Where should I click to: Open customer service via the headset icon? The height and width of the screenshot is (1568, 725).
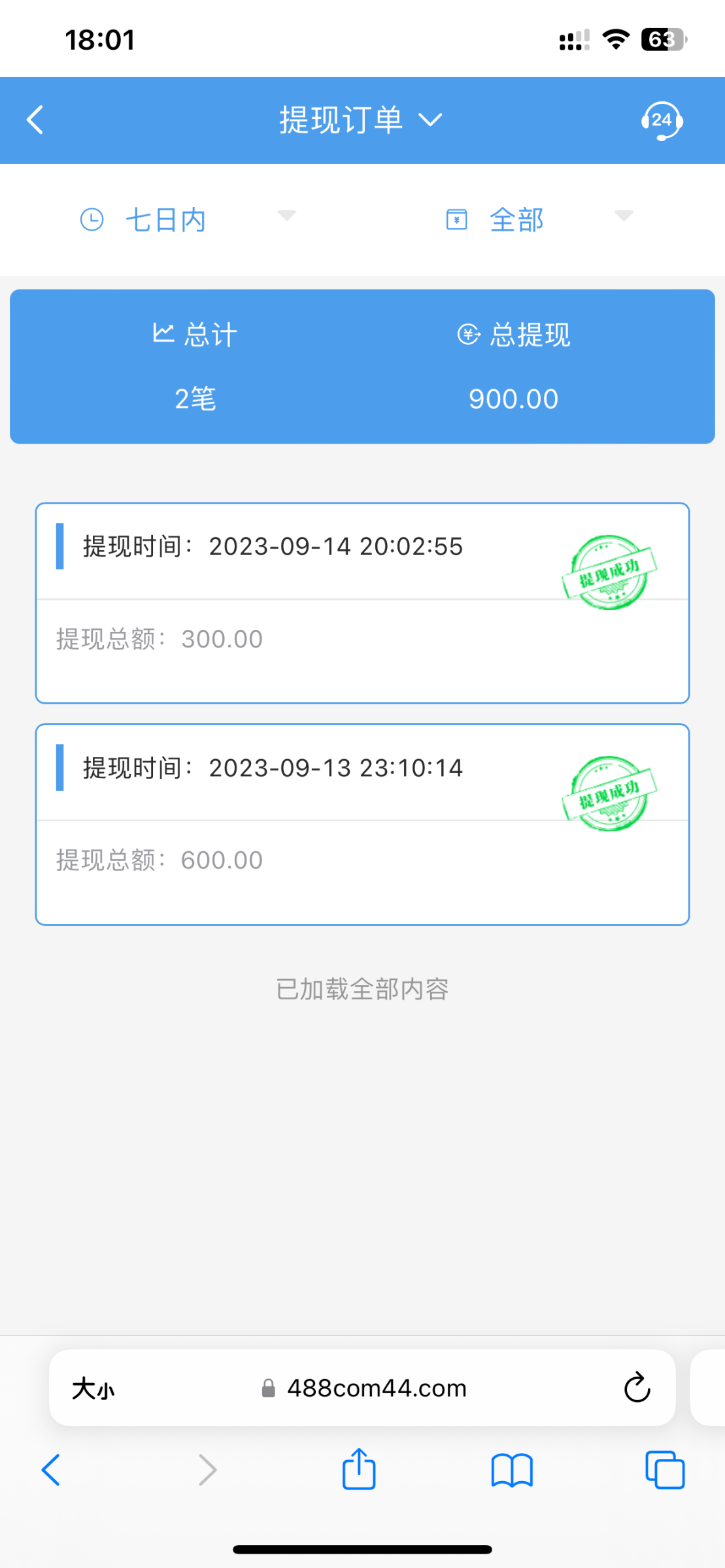click(x=662, y=120)
